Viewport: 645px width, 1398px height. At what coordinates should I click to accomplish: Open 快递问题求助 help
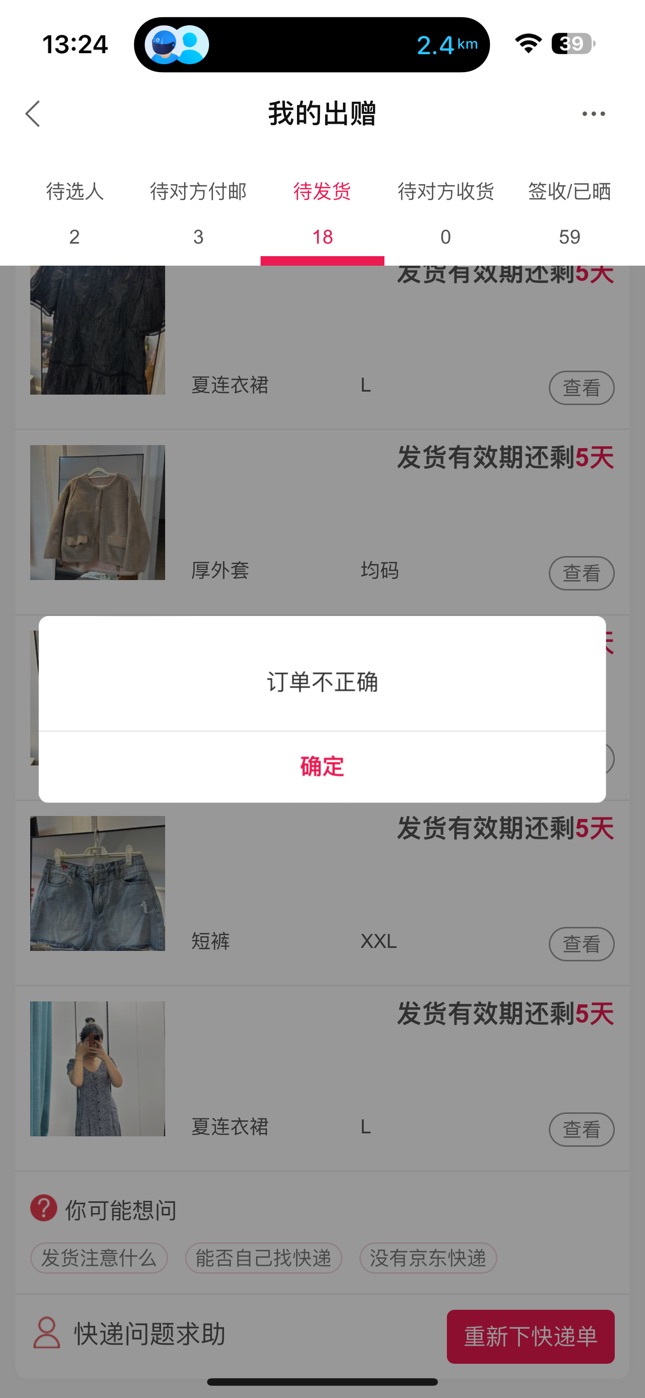[129, 1334]
